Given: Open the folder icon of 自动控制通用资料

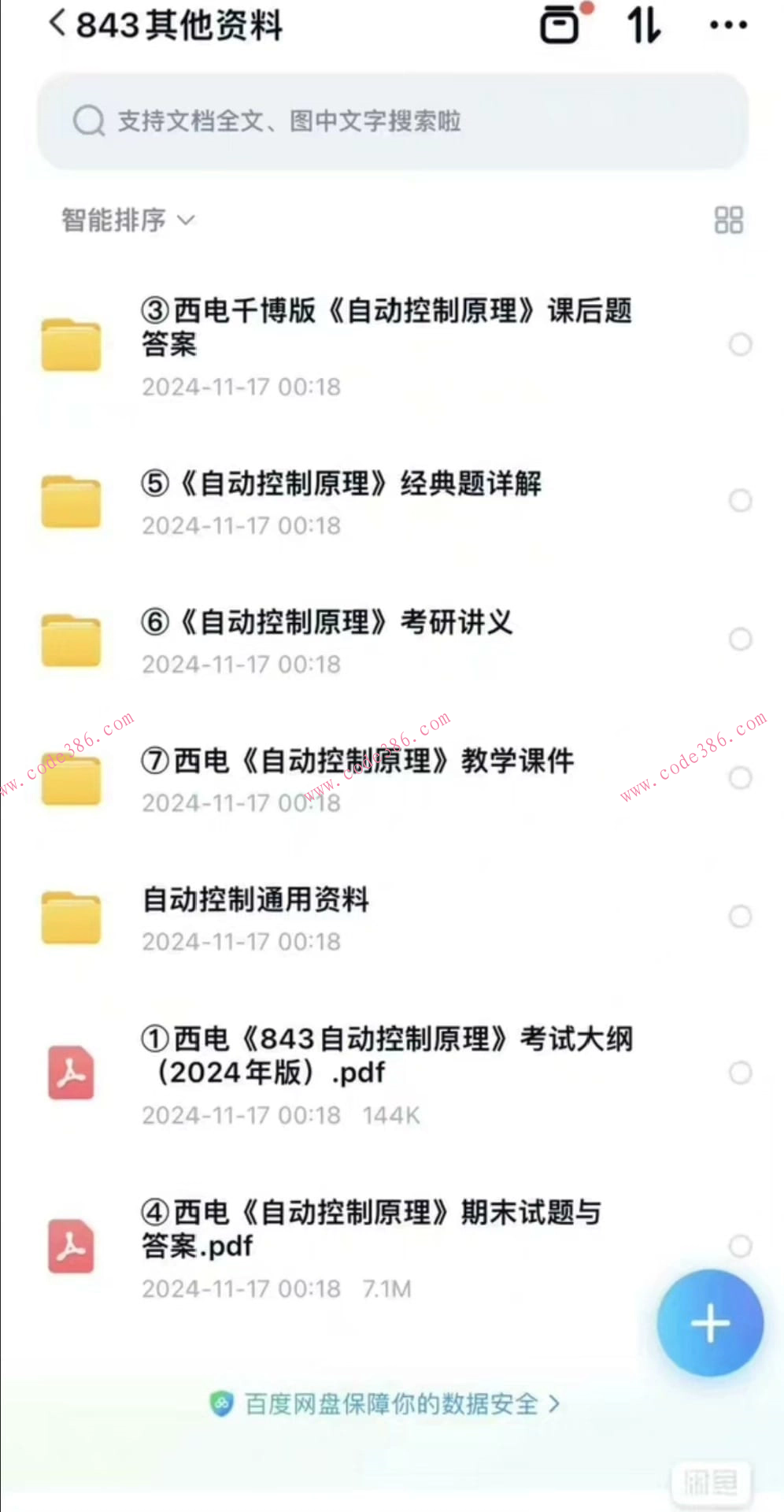Looking at the screenshot, I should click(x=71, y=917).
